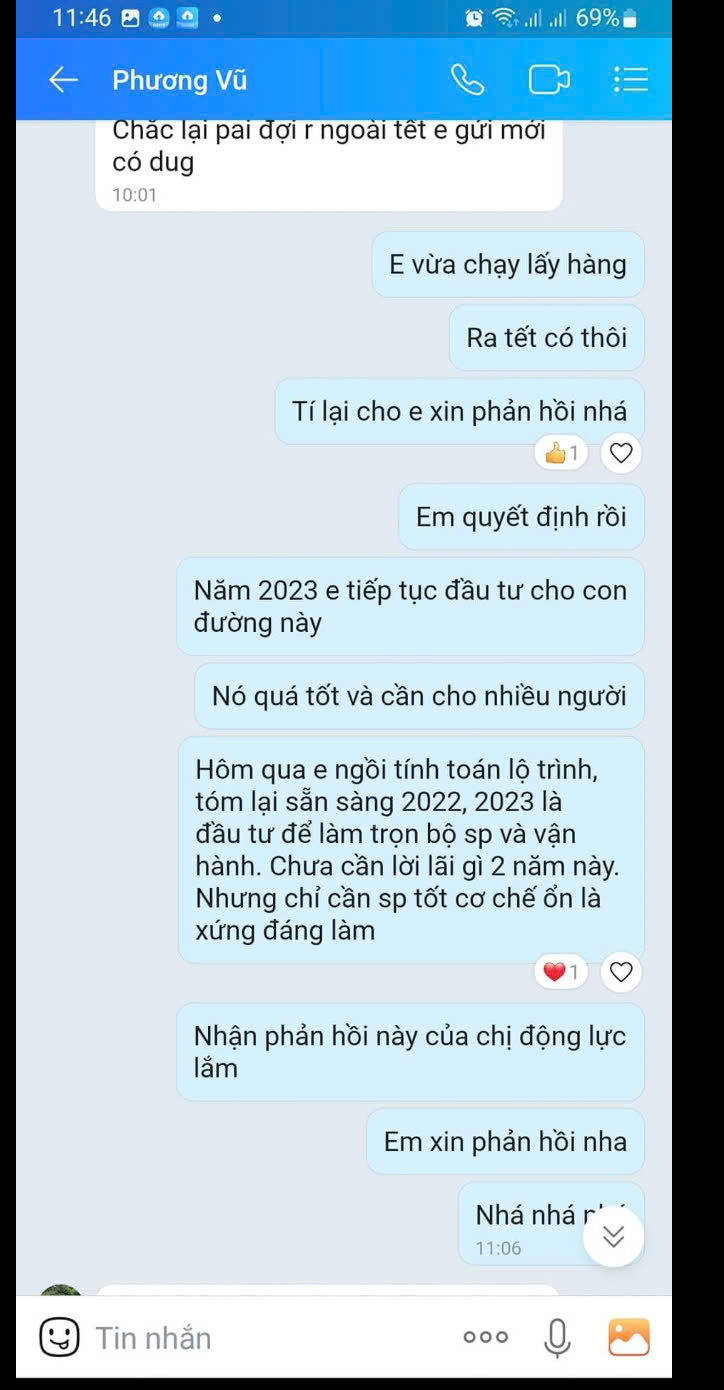The width and height of the screenshot is (724, 1390).
Task: View the heart reaction count on "xứng đáng làm"
Action: [x=562, y=971]
